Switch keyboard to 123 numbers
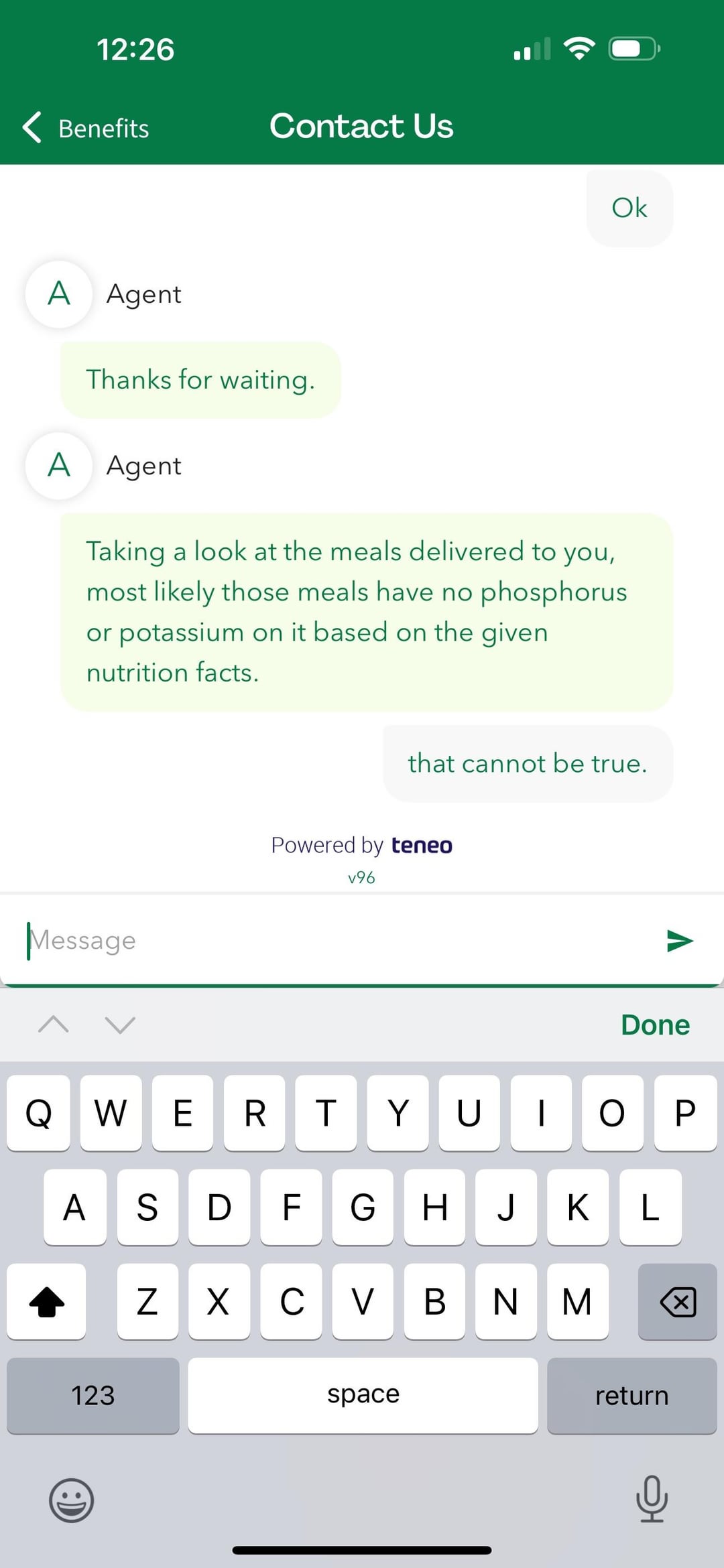Screen dimensions: 724x1568 tap(93, 1396)
